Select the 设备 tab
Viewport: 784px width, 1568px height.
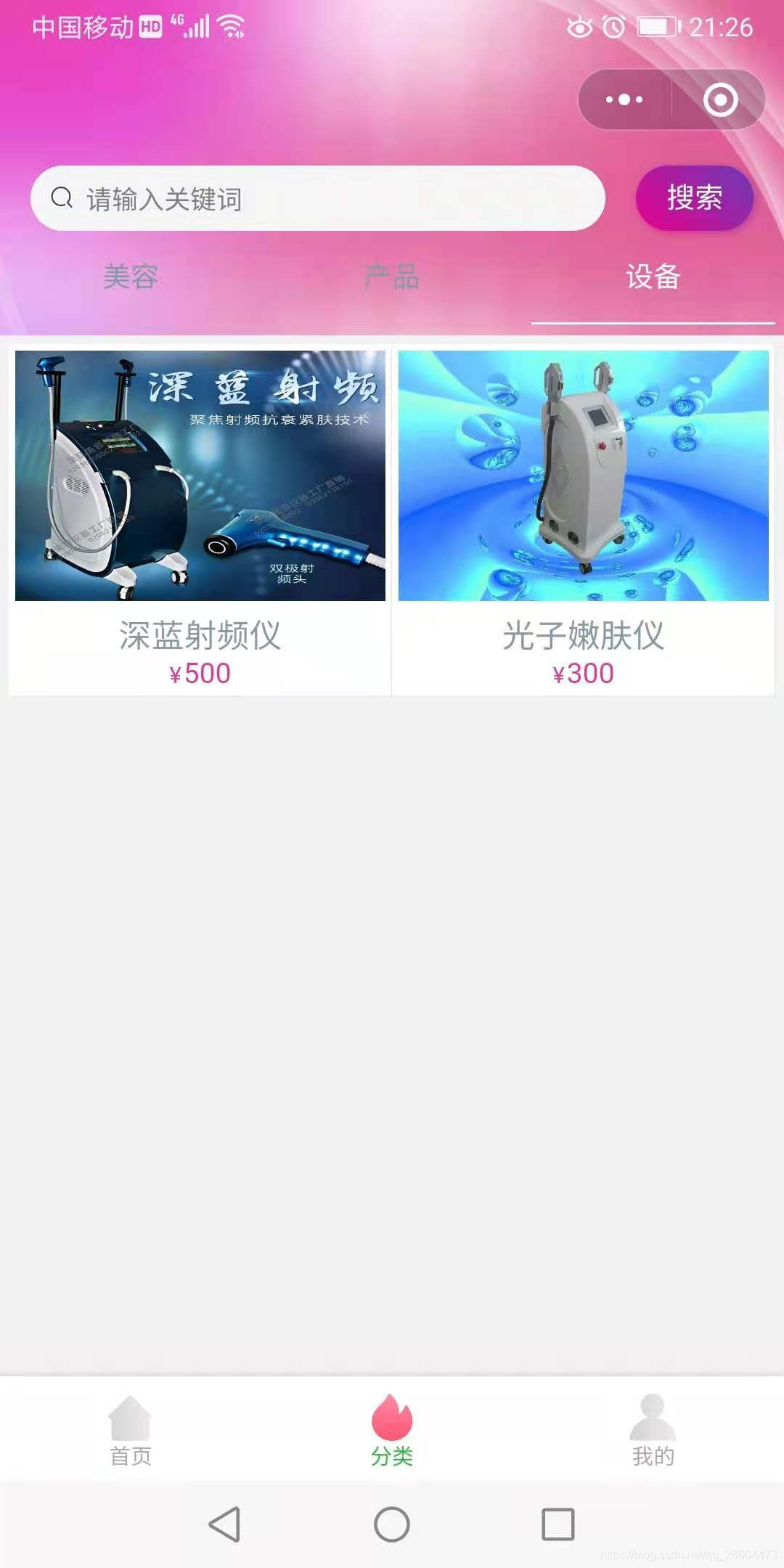coord(653,277)
